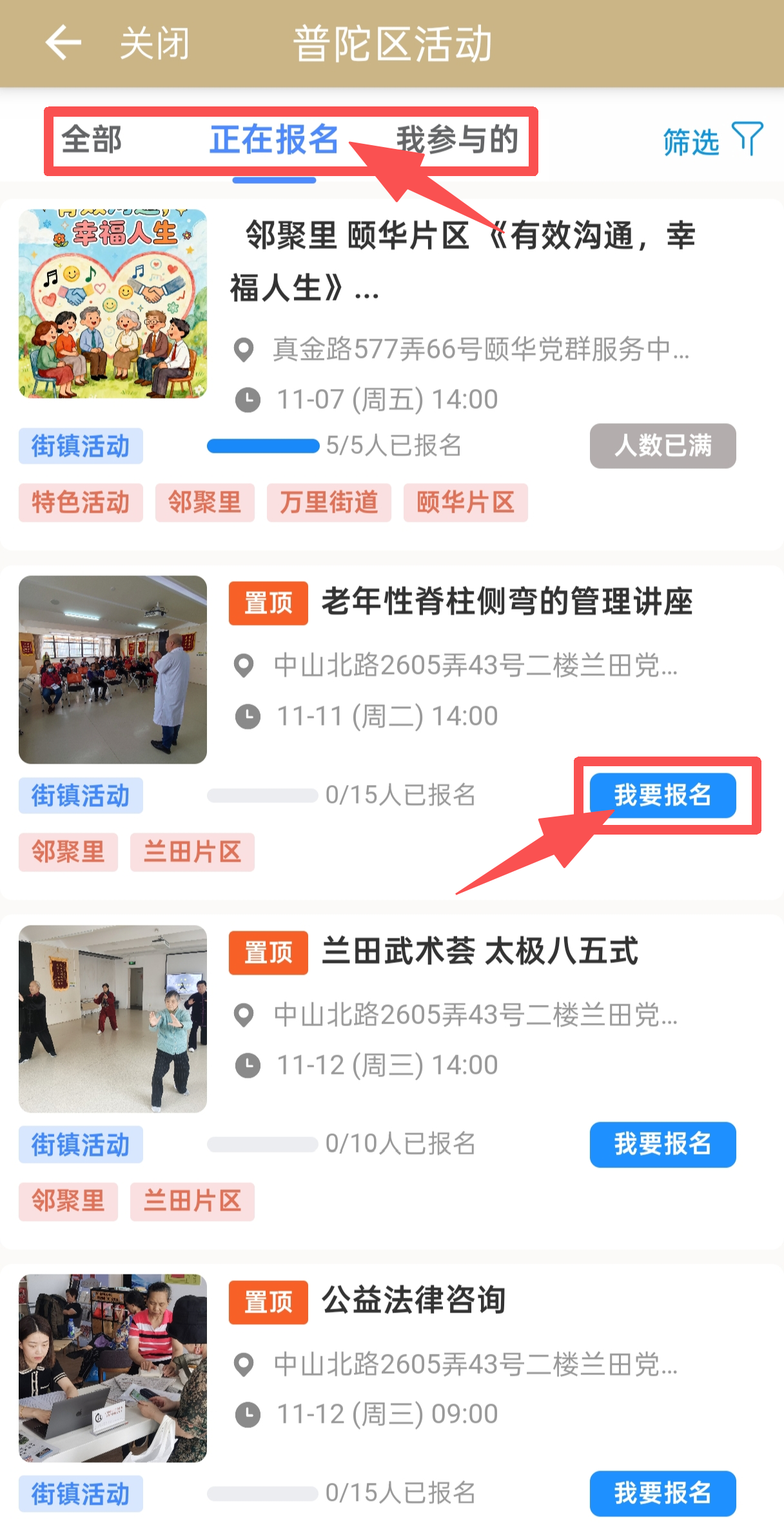
Task: Go back with the arrow icon
Action: pyautogui.click(x=63, y=43)
